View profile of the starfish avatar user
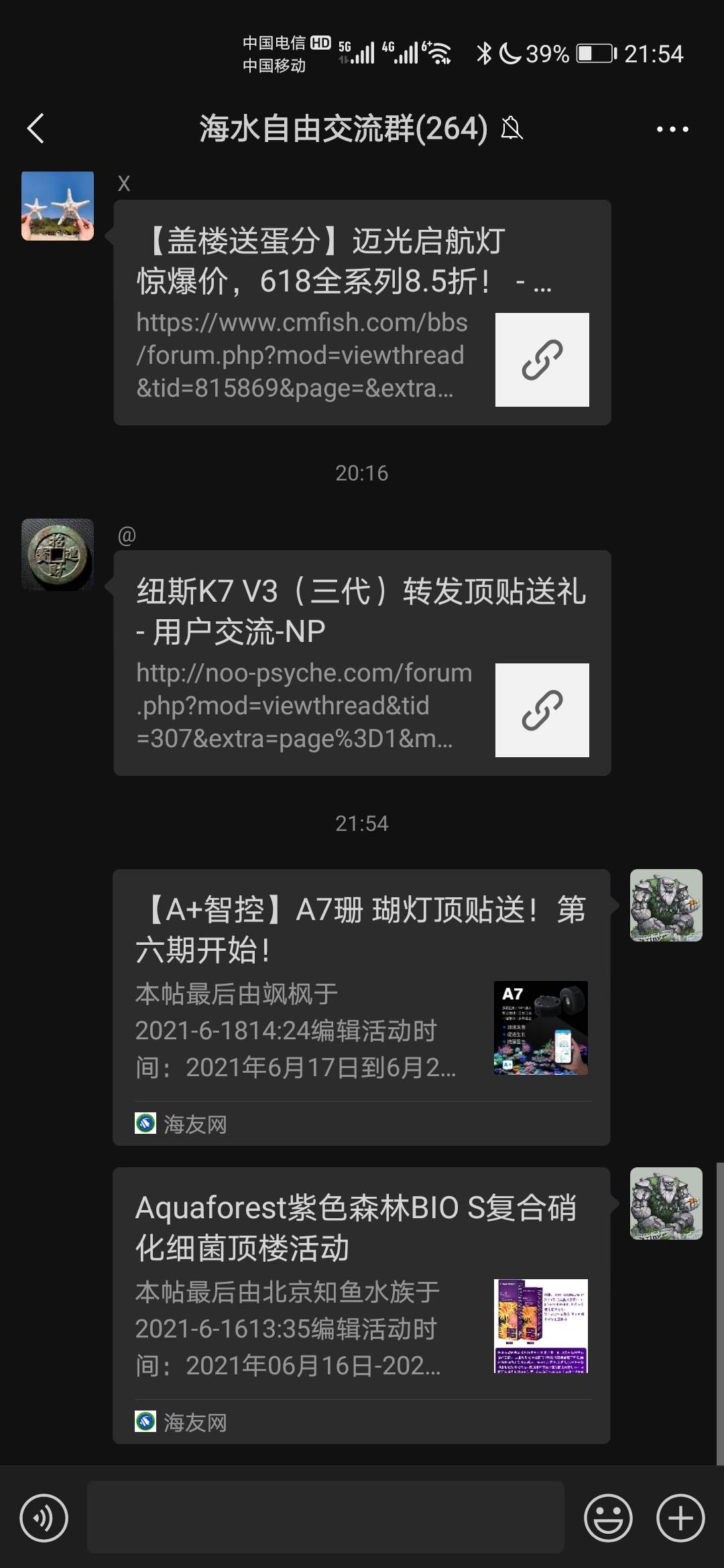 [58, 206]
